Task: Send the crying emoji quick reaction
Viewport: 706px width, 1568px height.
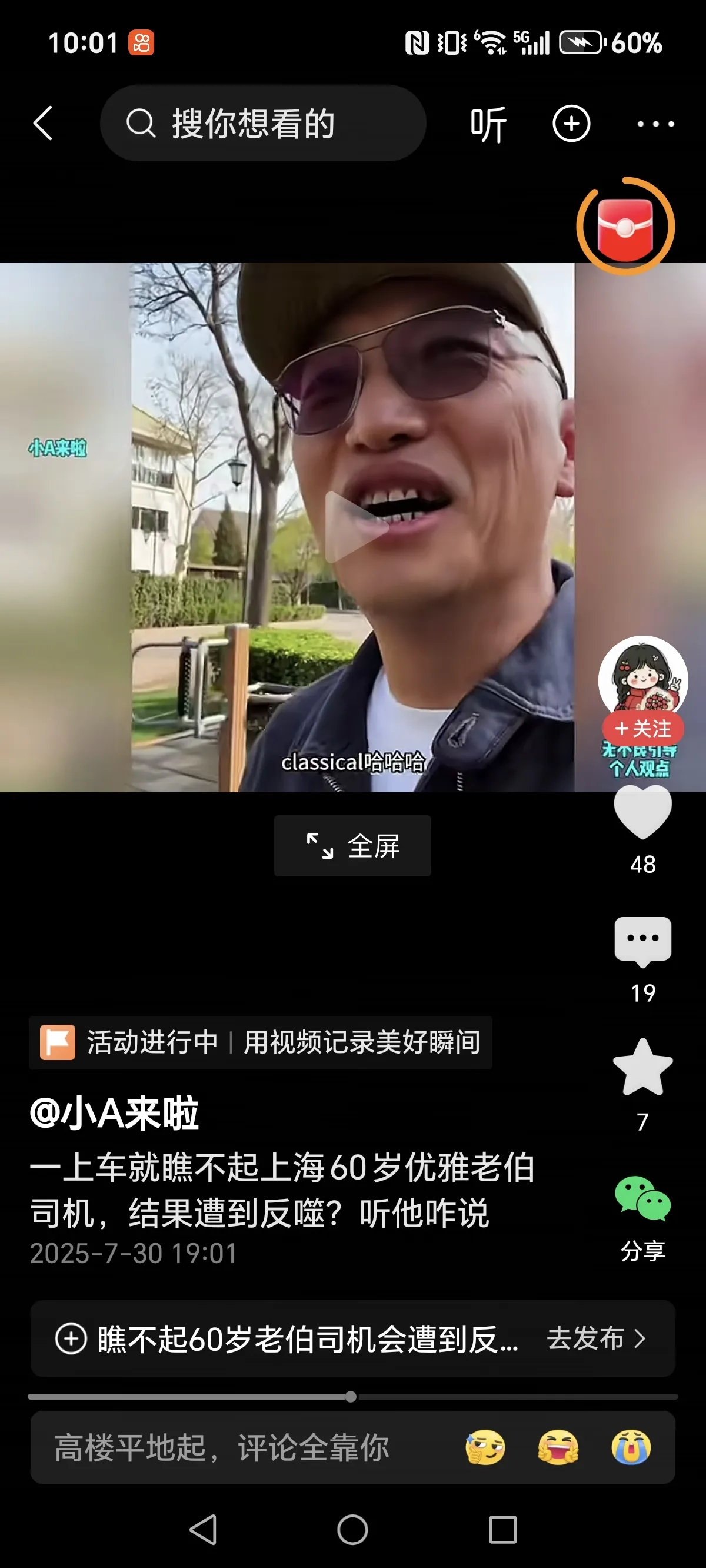Action: (x=631, y=1447)
